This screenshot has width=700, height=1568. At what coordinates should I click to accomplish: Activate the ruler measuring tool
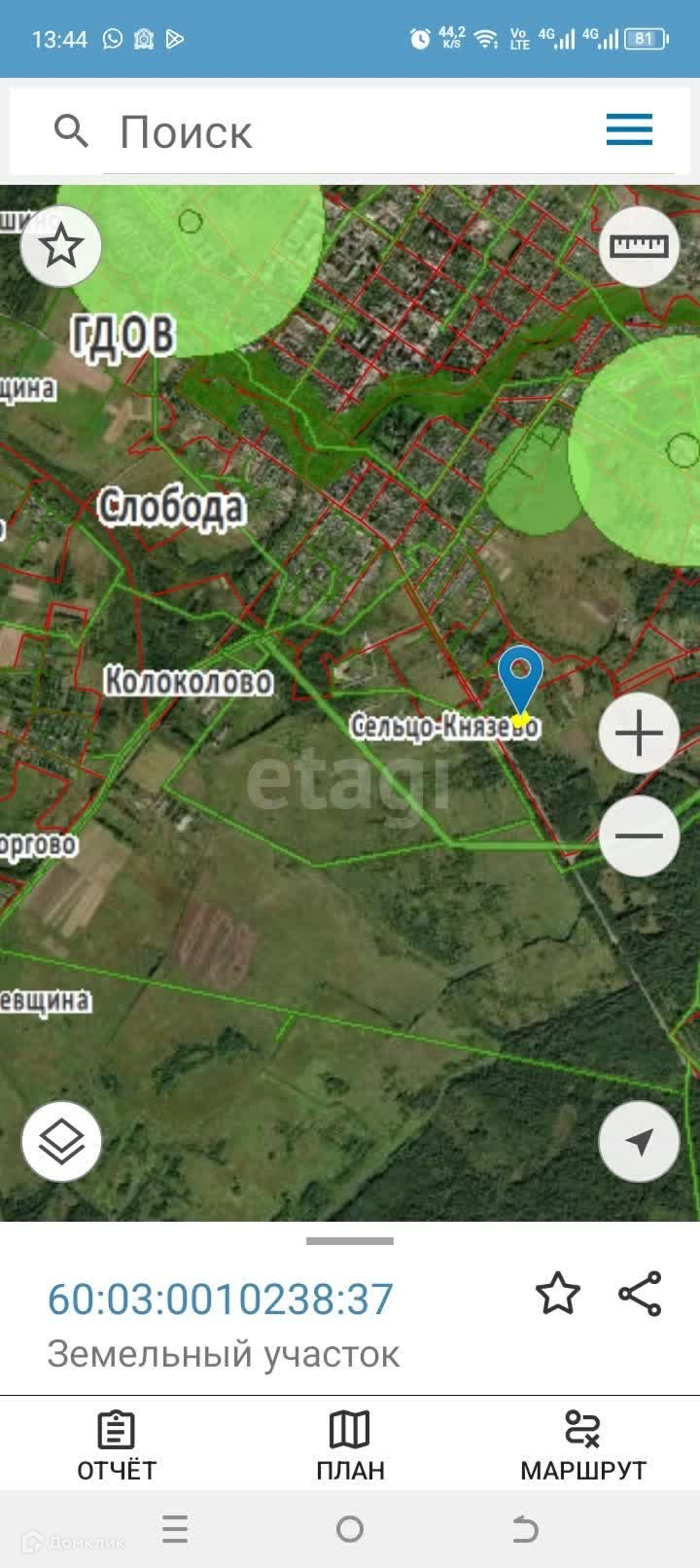(x=639, y=246)
